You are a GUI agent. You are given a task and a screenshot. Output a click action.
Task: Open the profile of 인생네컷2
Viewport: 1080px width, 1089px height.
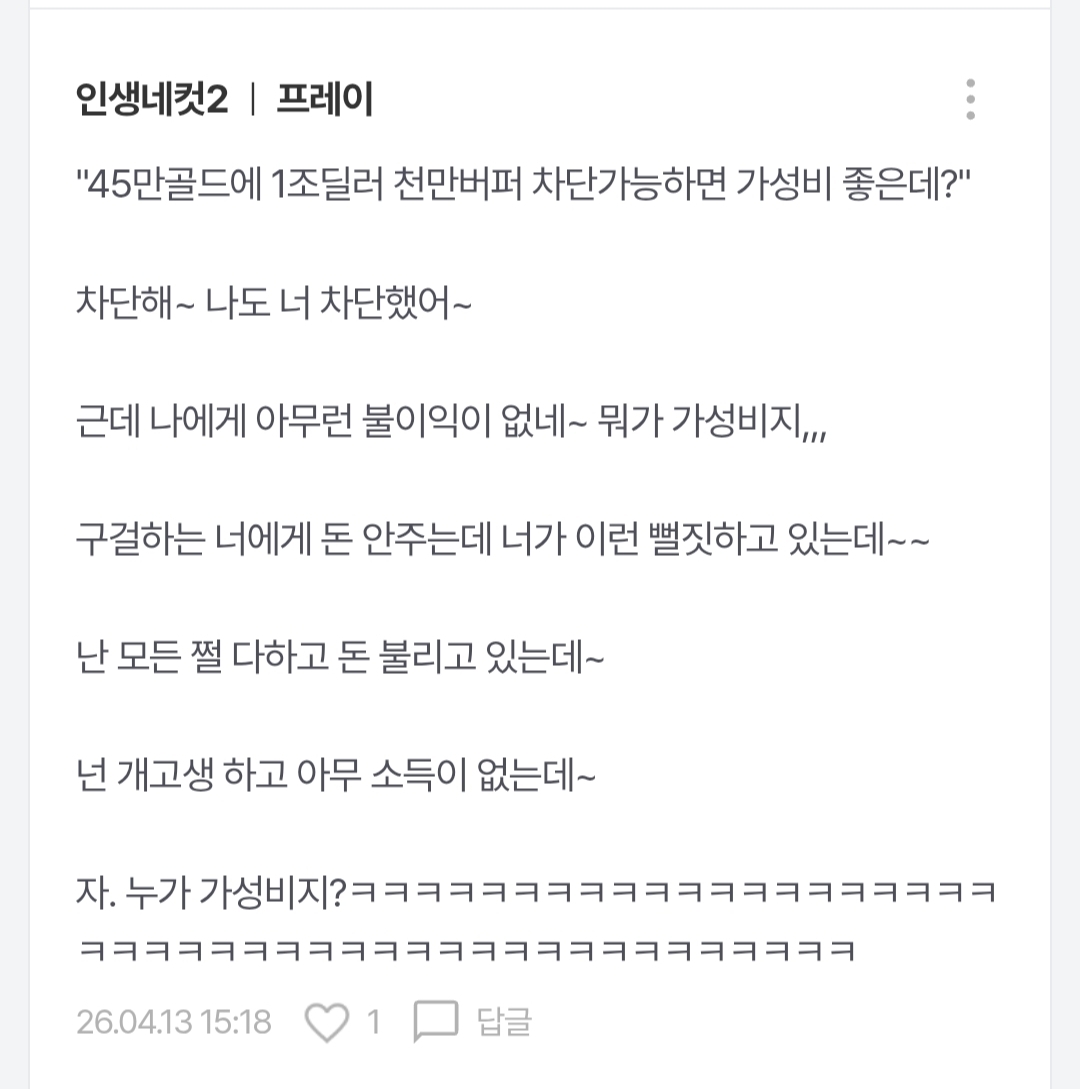(x=152, y=99)
